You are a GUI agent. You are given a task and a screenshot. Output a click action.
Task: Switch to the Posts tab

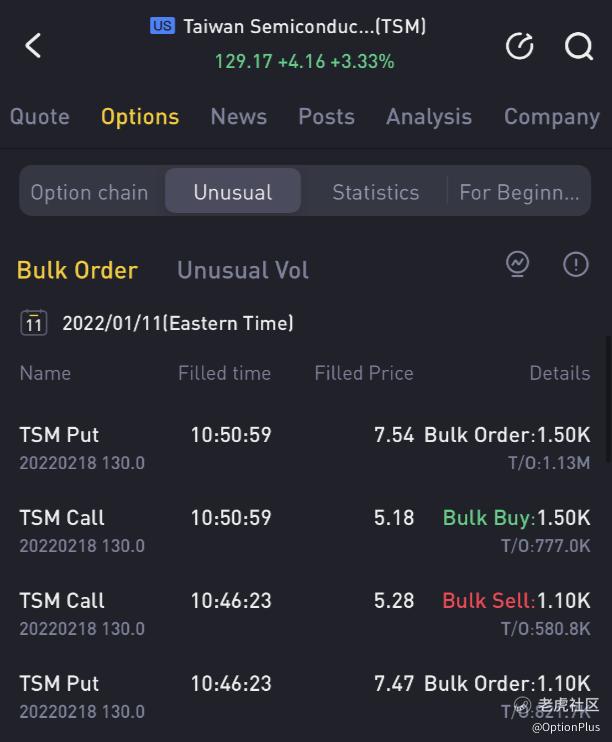point(326,117)
